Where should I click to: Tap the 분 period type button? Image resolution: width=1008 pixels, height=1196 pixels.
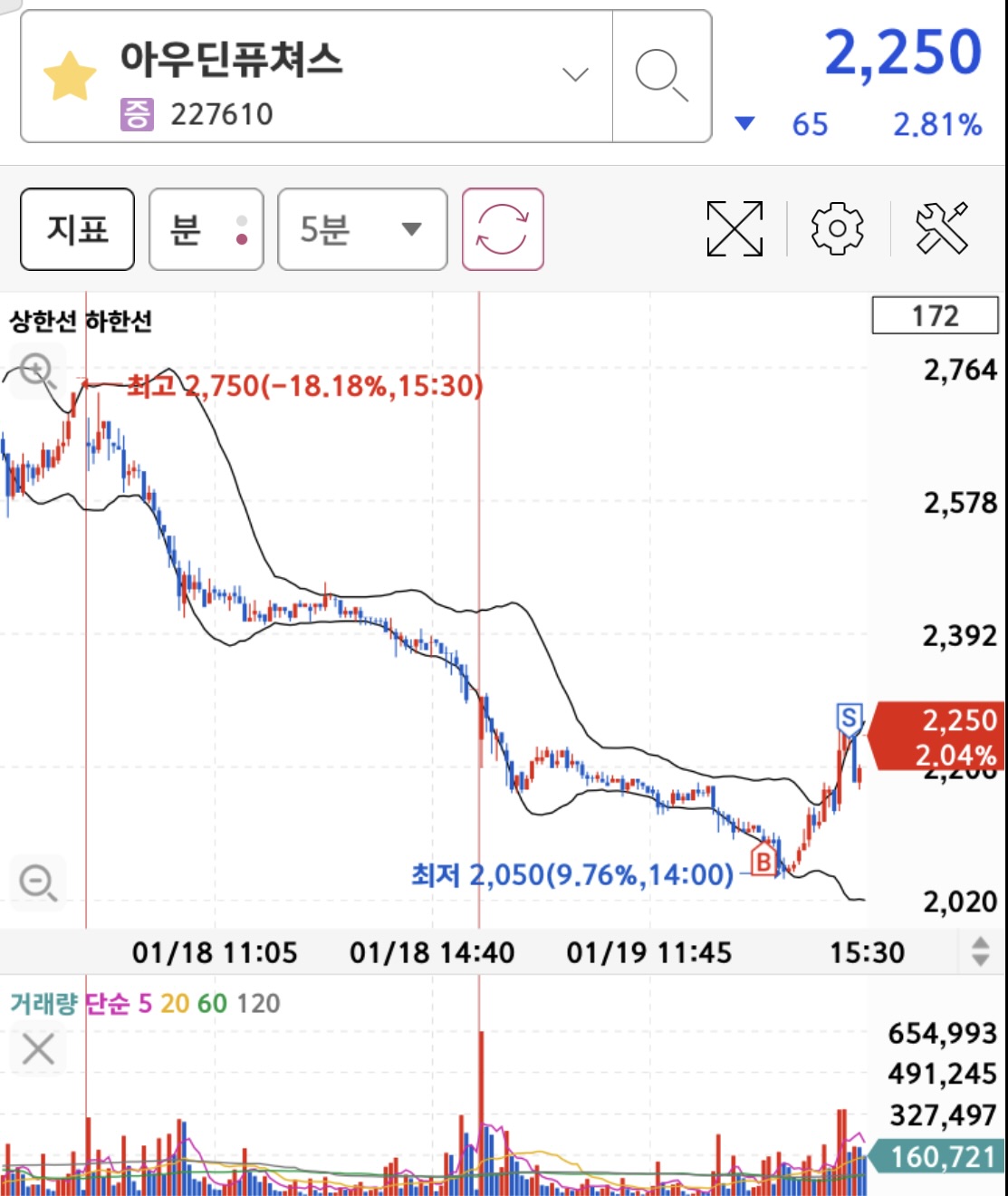point(206,229)
